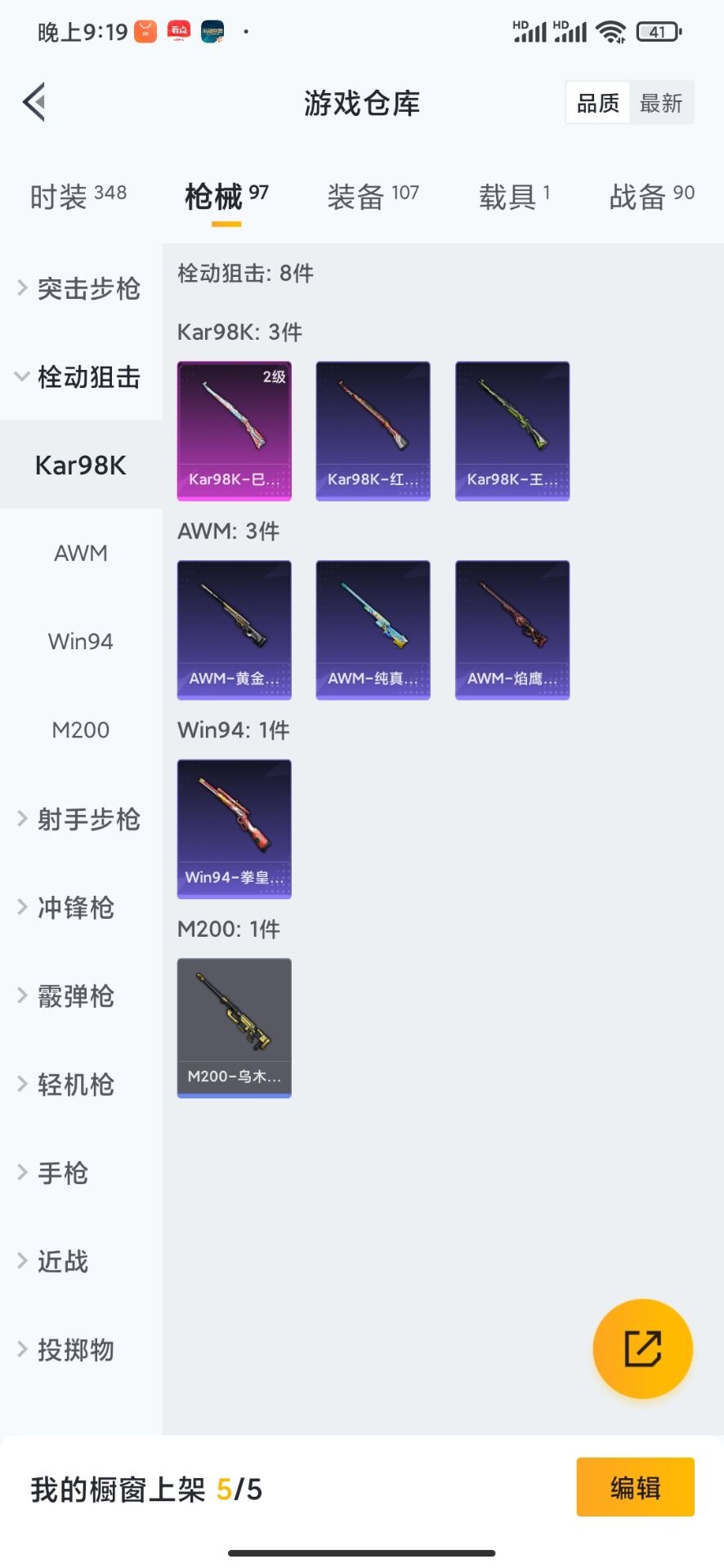Viewport: 724px width, 1568px height.
Task: Collapse the 栓动狙击 category
Action: 81,376
